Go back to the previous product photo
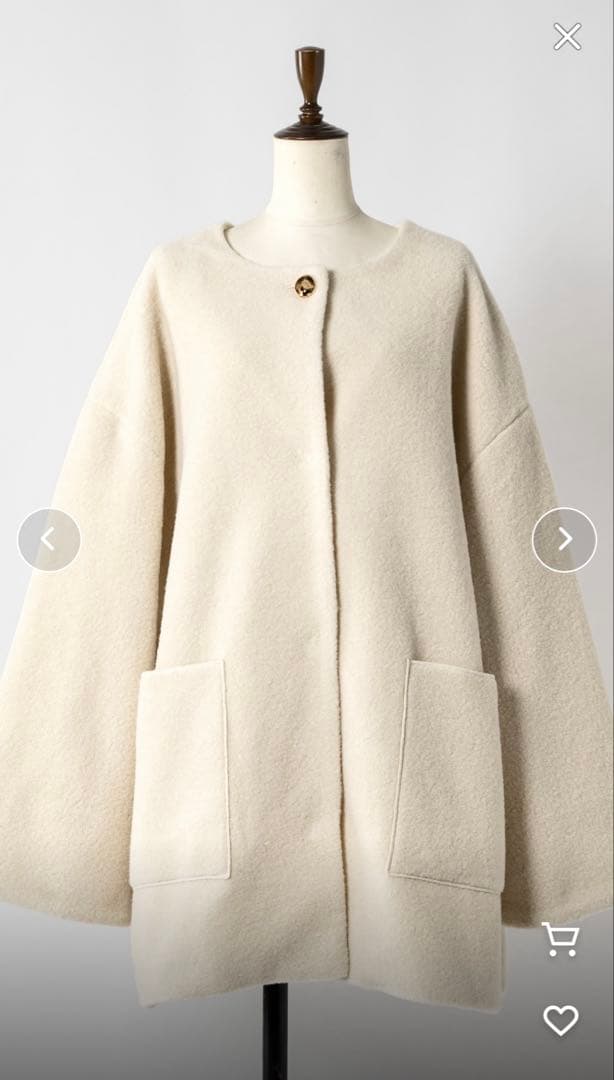Screen dimensions: 614x1080 pos(49,540)
